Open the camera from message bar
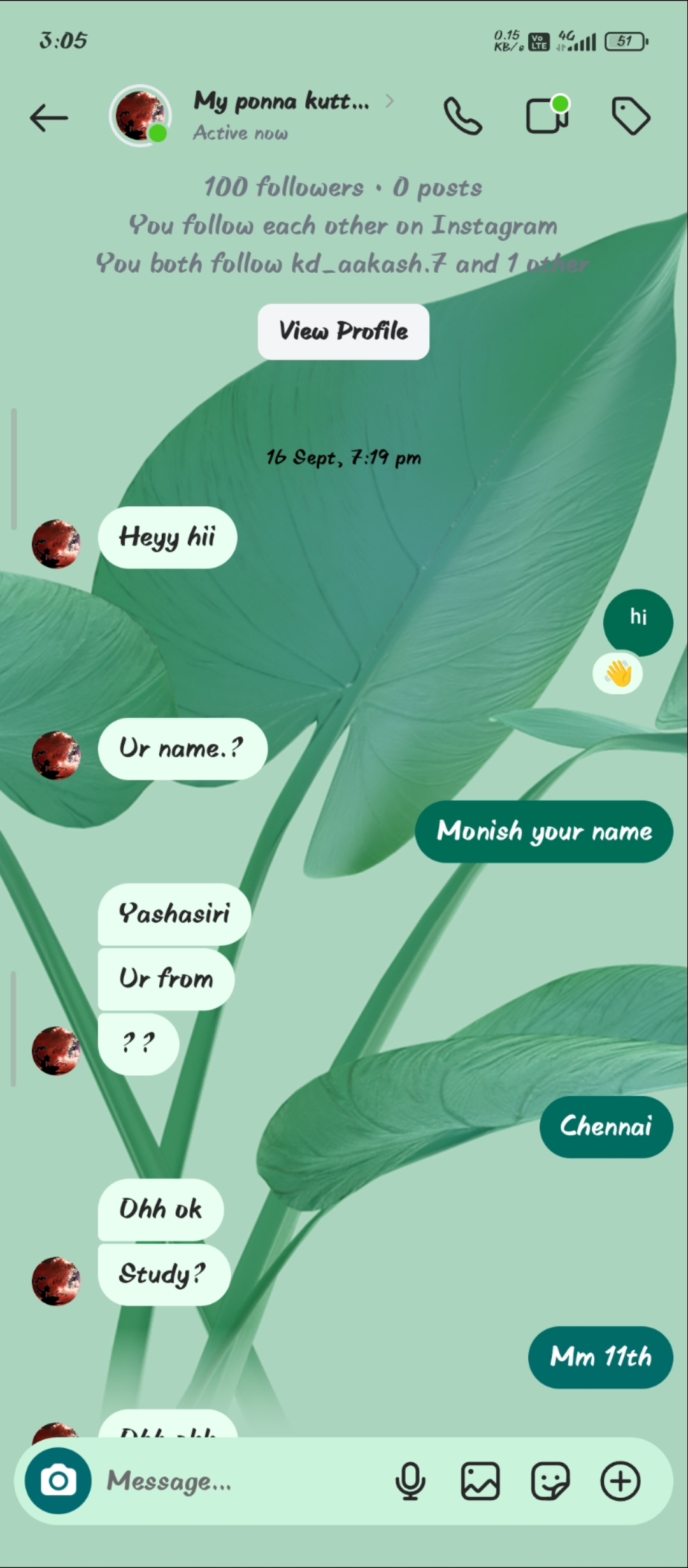 [59, 1481]
